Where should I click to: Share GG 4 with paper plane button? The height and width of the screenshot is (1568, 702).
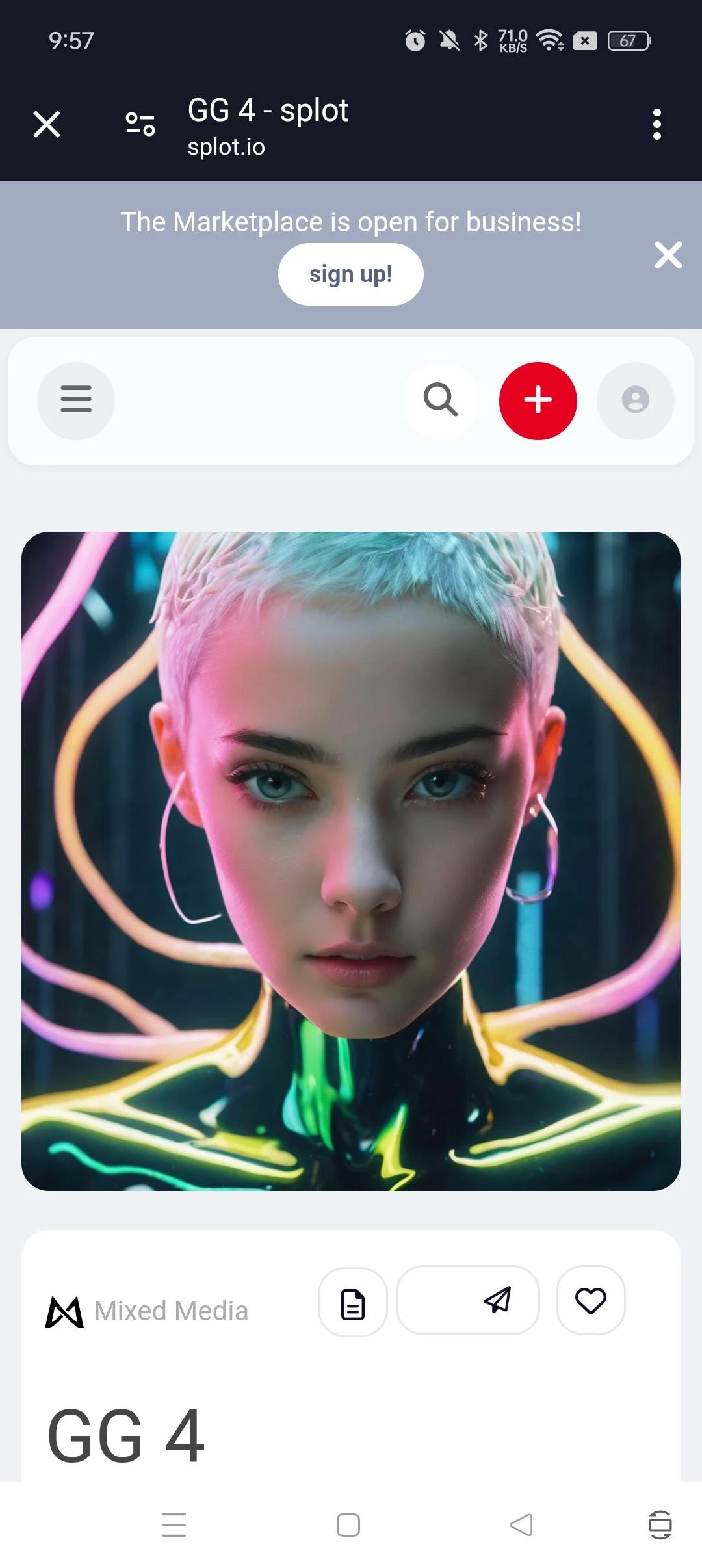point(468,1300)
